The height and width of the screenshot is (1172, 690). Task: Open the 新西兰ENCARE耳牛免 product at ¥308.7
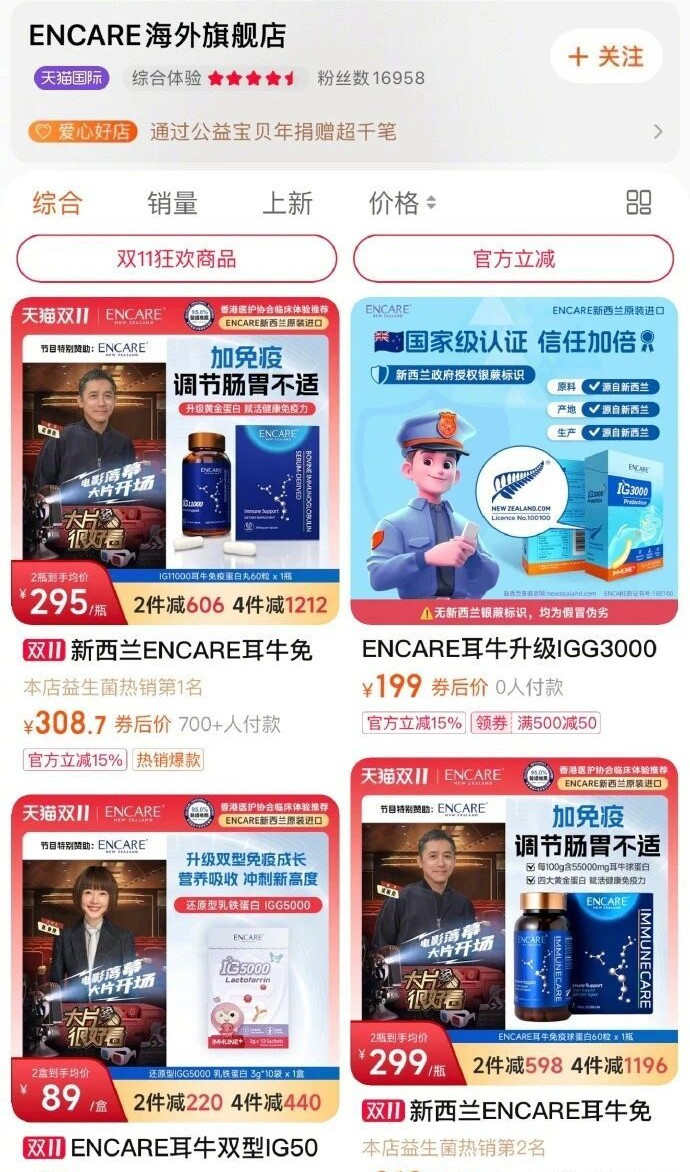click(x=176, y=460)
